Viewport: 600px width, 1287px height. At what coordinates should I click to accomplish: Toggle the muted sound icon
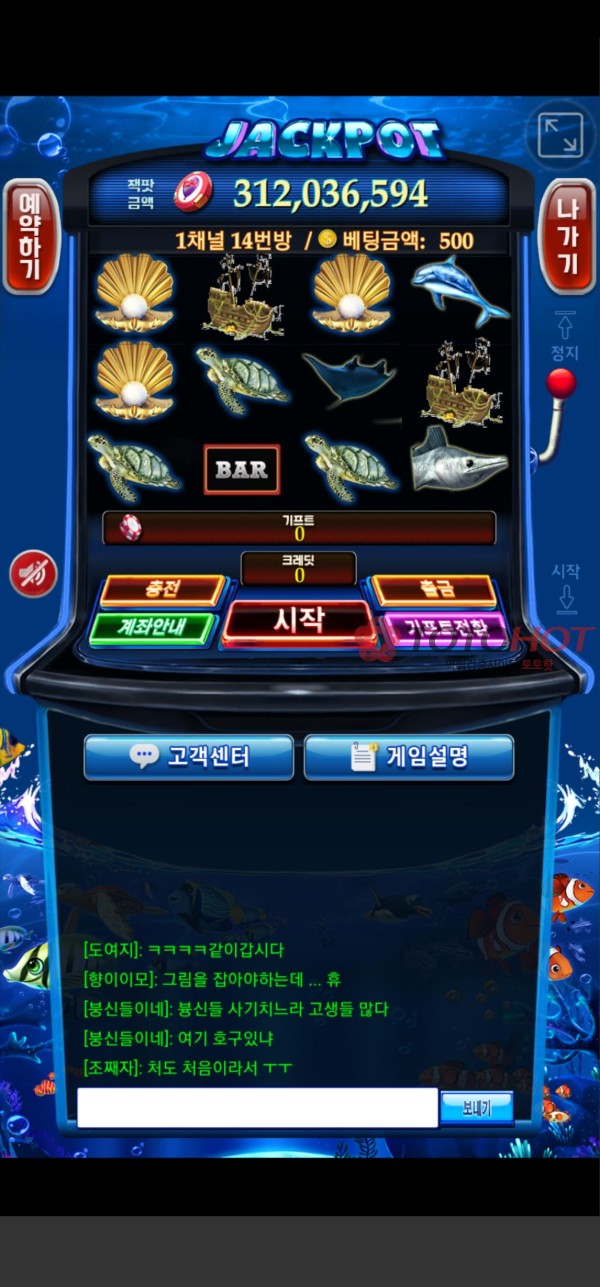pos(33,574)
